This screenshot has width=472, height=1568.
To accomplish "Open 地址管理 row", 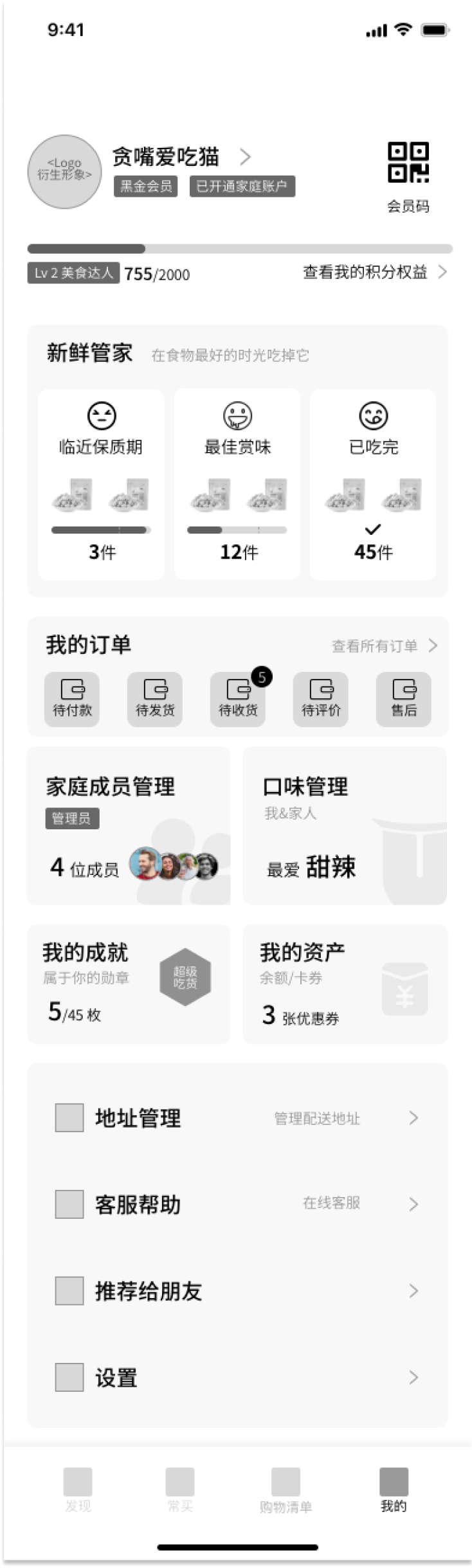I will coord(237,1118).
